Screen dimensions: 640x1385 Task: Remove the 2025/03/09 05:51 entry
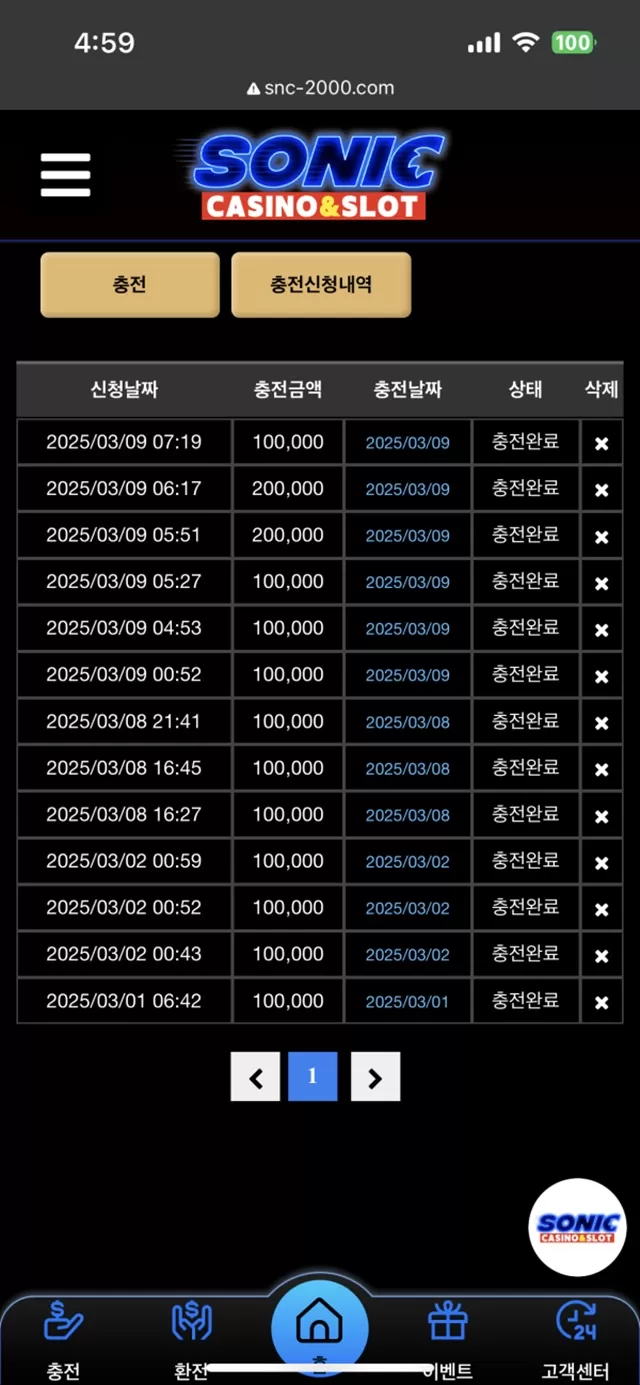(601, 536)
